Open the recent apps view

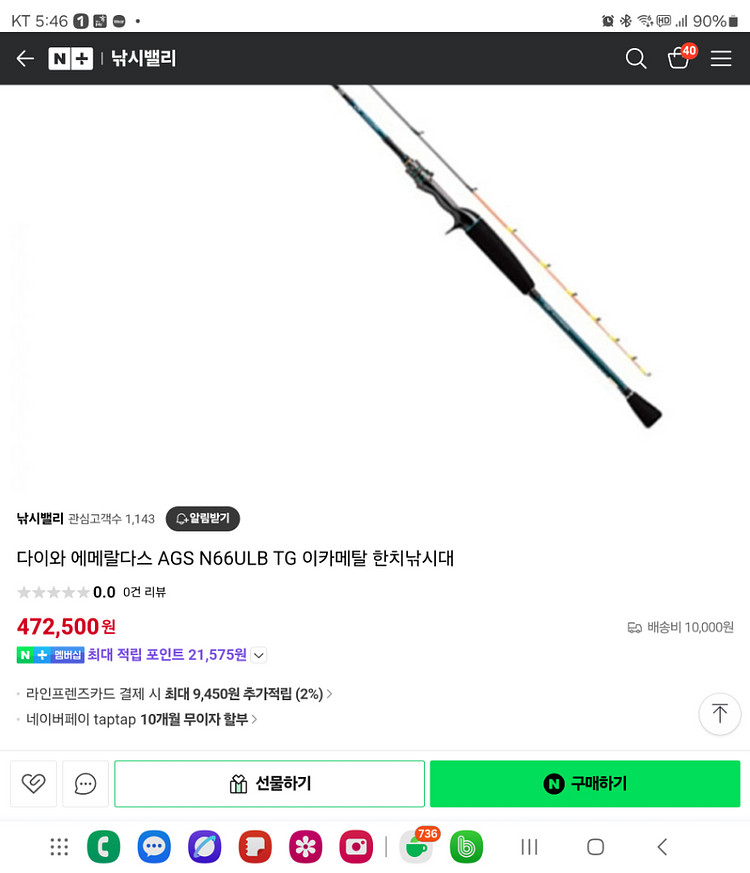529,847
